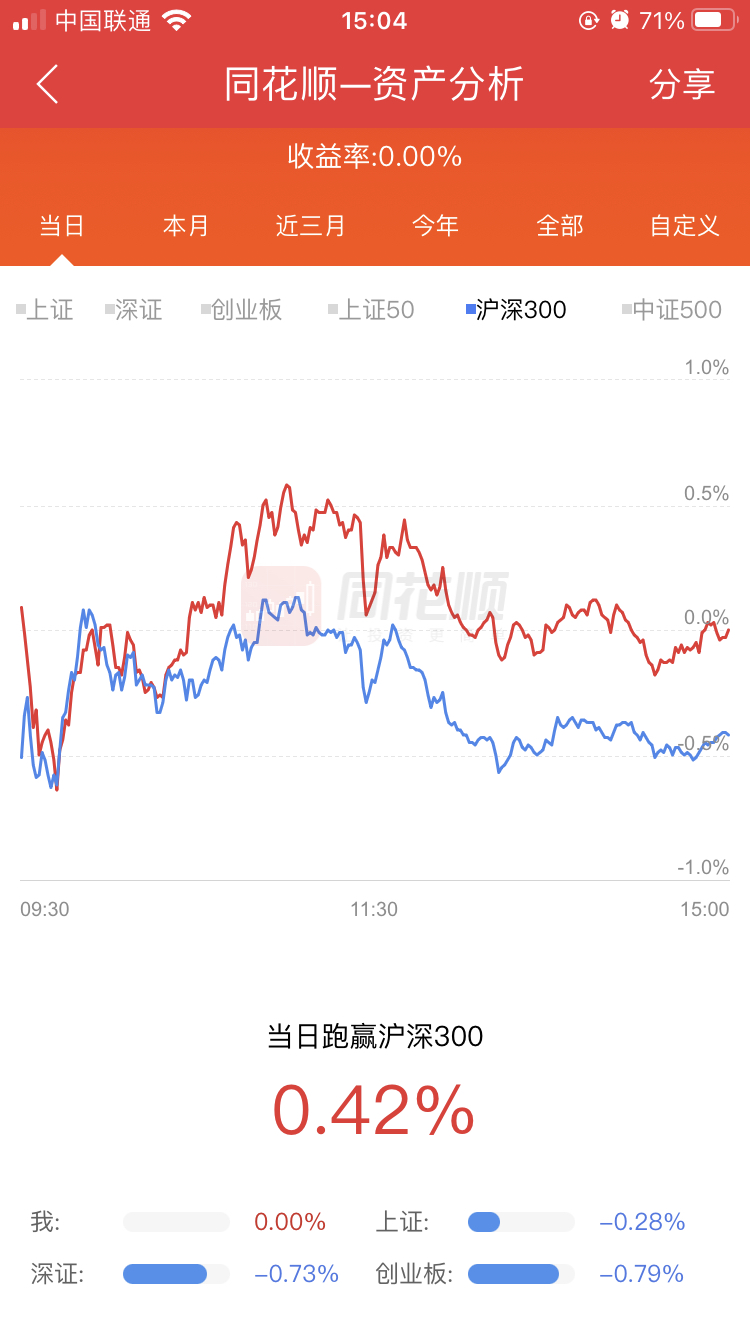This screenshot has height=1334, width=750.
Task: Choose the 自定义 custom range tab
Action: click(x=685, y=226)
